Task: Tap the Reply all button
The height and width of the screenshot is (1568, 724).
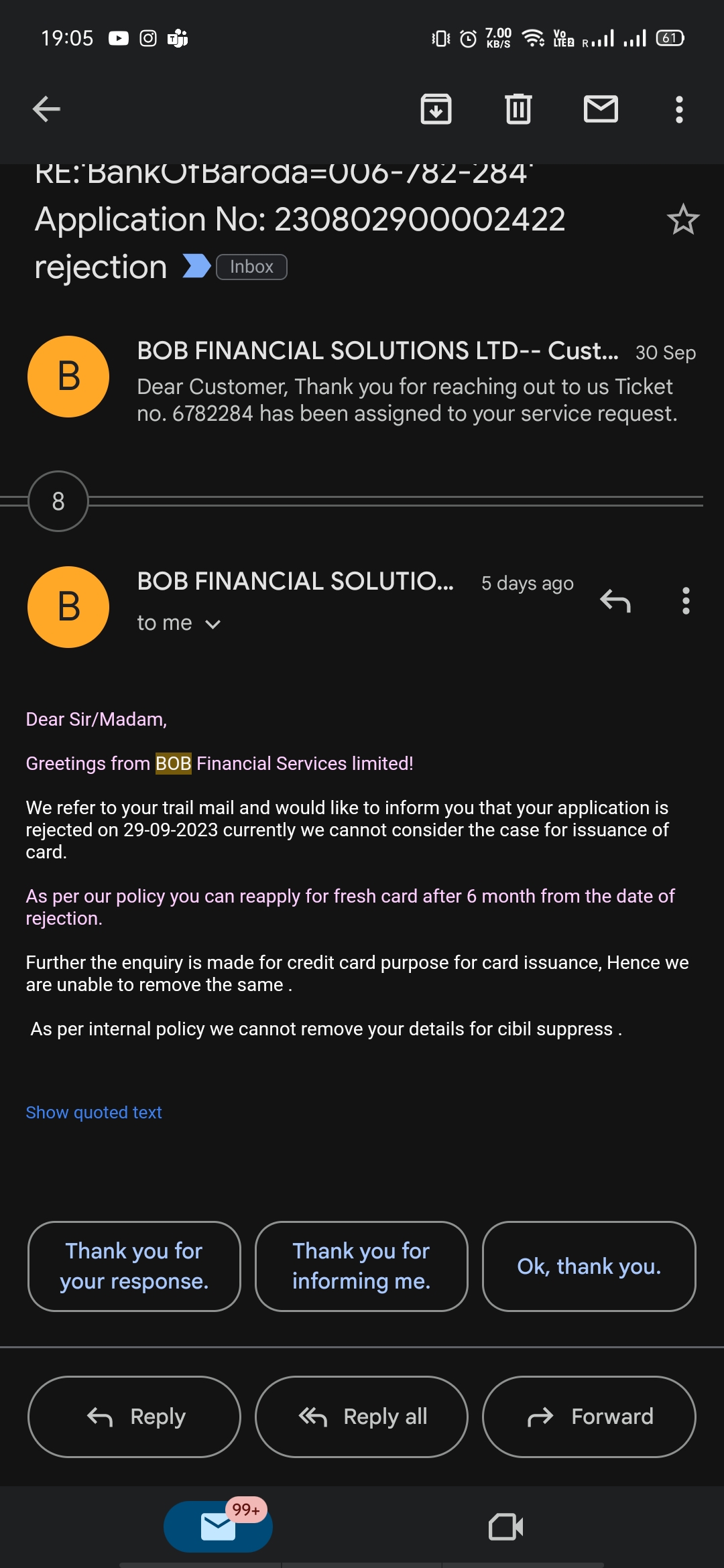Action: point(361,1417)
